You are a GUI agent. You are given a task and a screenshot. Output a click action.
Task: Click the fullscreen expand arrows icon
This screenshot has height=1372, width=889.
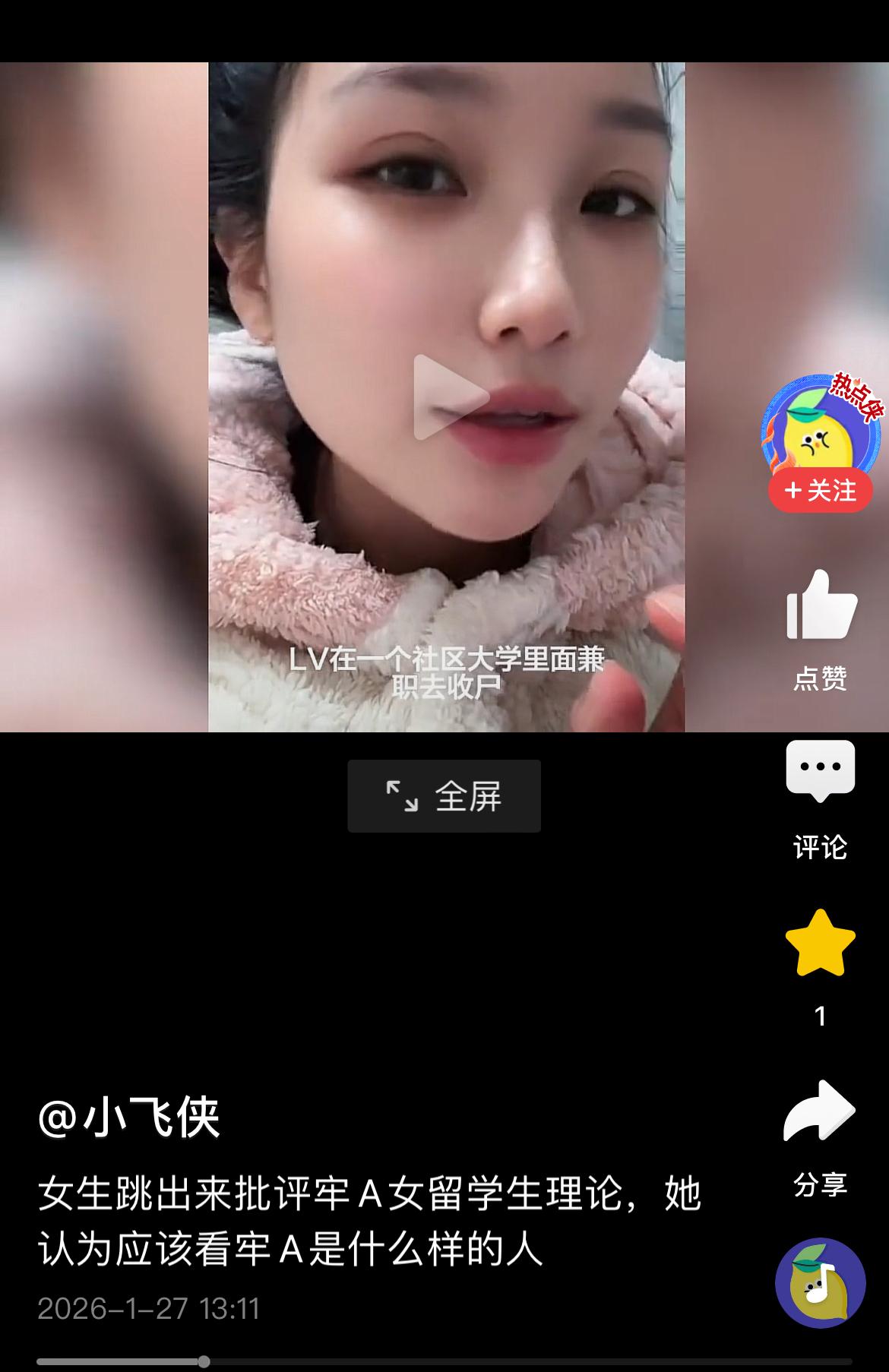[403, 796]
